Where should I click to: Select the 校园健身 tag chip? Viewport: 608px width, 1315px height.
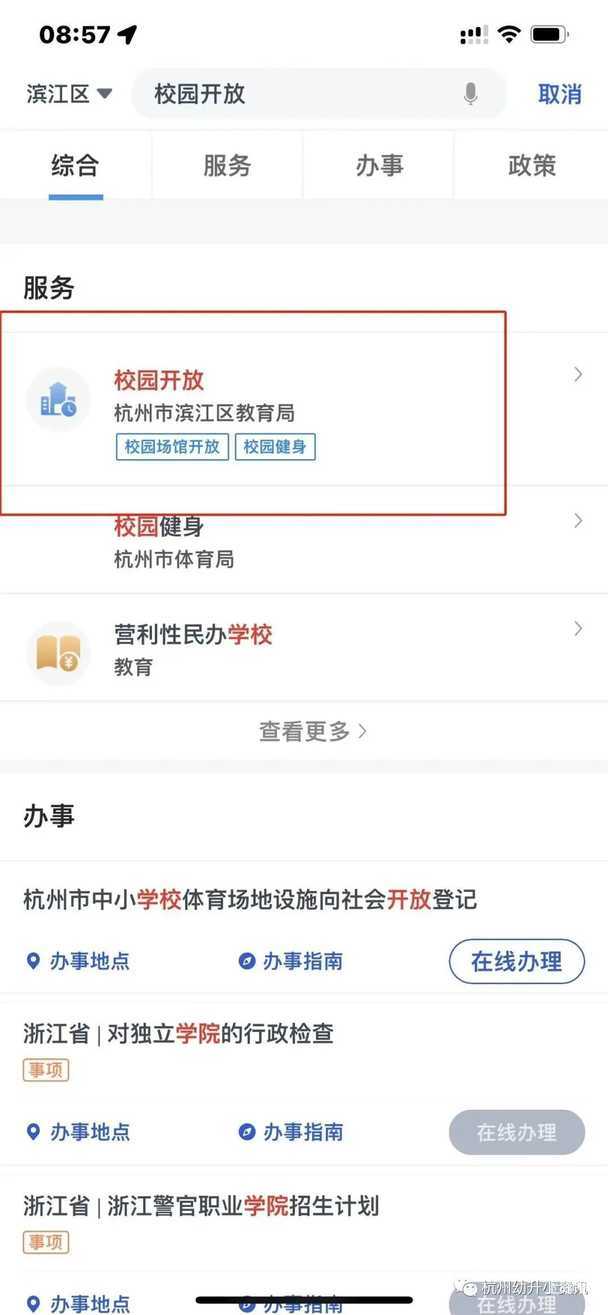click(275, 447)
